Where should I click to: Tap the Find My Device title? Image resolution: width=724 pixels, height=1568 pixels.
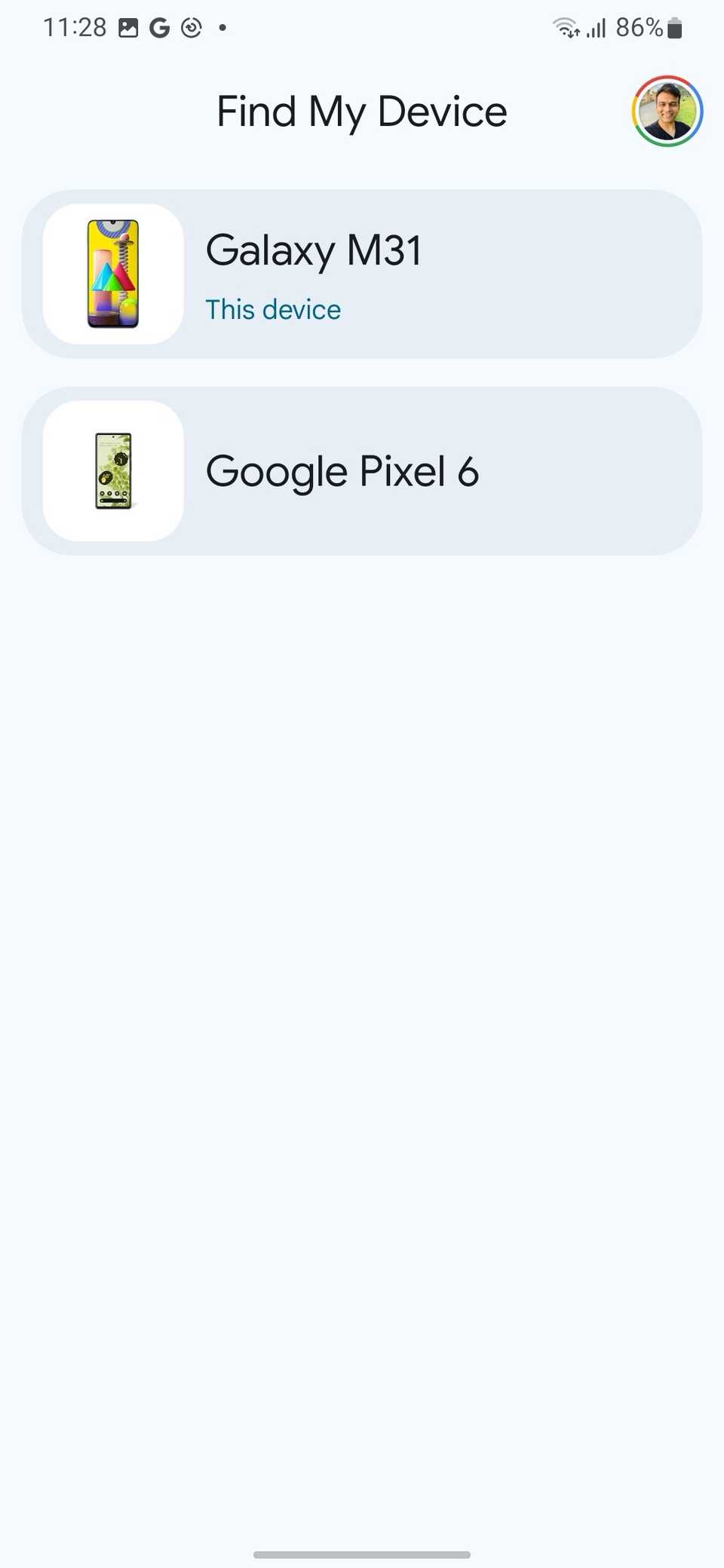361,111
